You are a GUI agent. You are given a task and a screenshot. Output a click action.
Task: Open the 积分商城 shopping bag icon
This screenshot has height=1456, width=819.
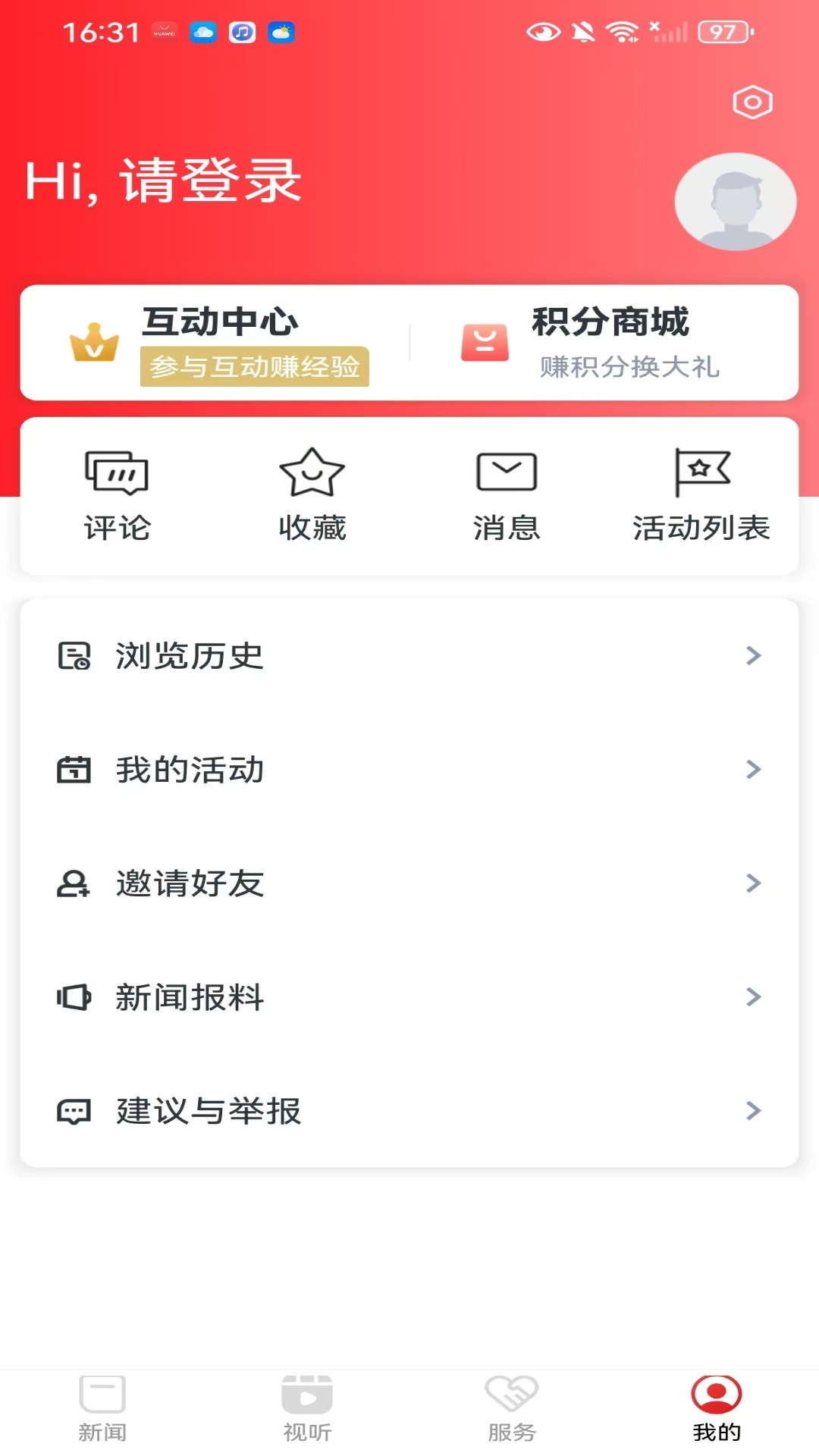pos(486,343)
